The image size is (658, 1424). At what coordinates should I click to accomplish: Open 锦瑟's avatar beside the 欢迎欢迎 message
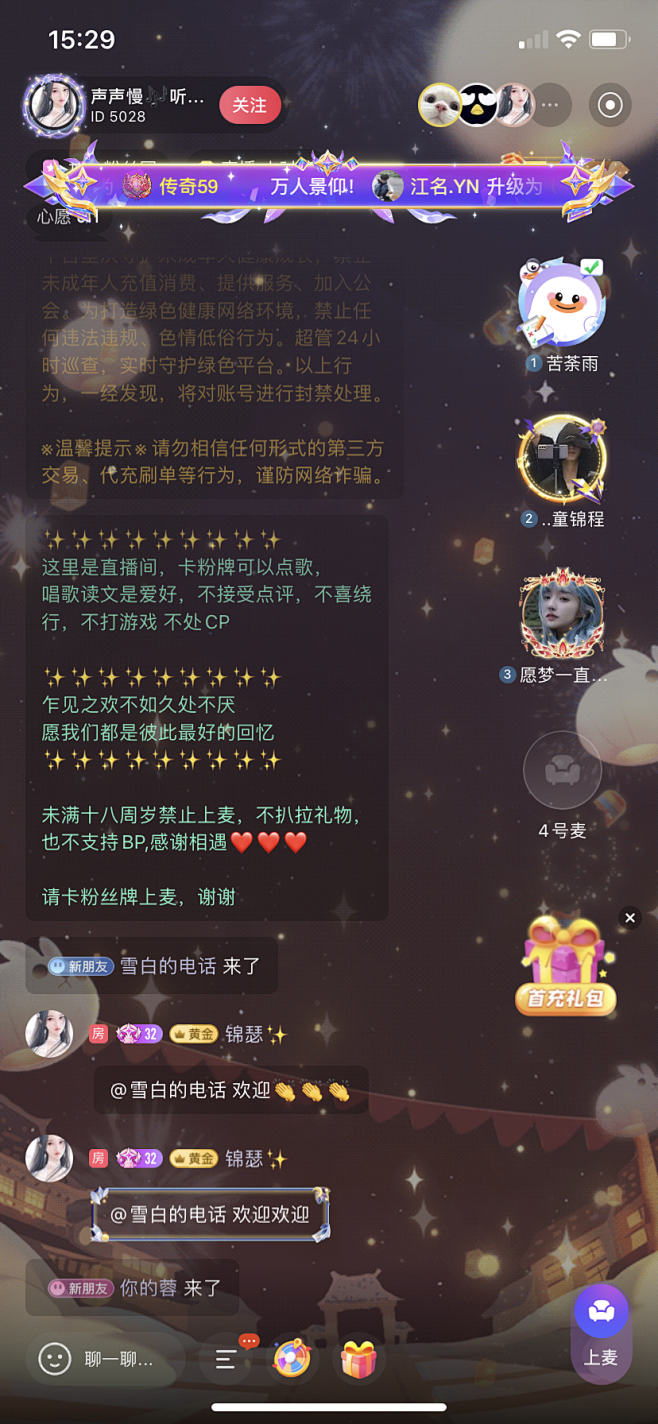tap(49, 1159)
